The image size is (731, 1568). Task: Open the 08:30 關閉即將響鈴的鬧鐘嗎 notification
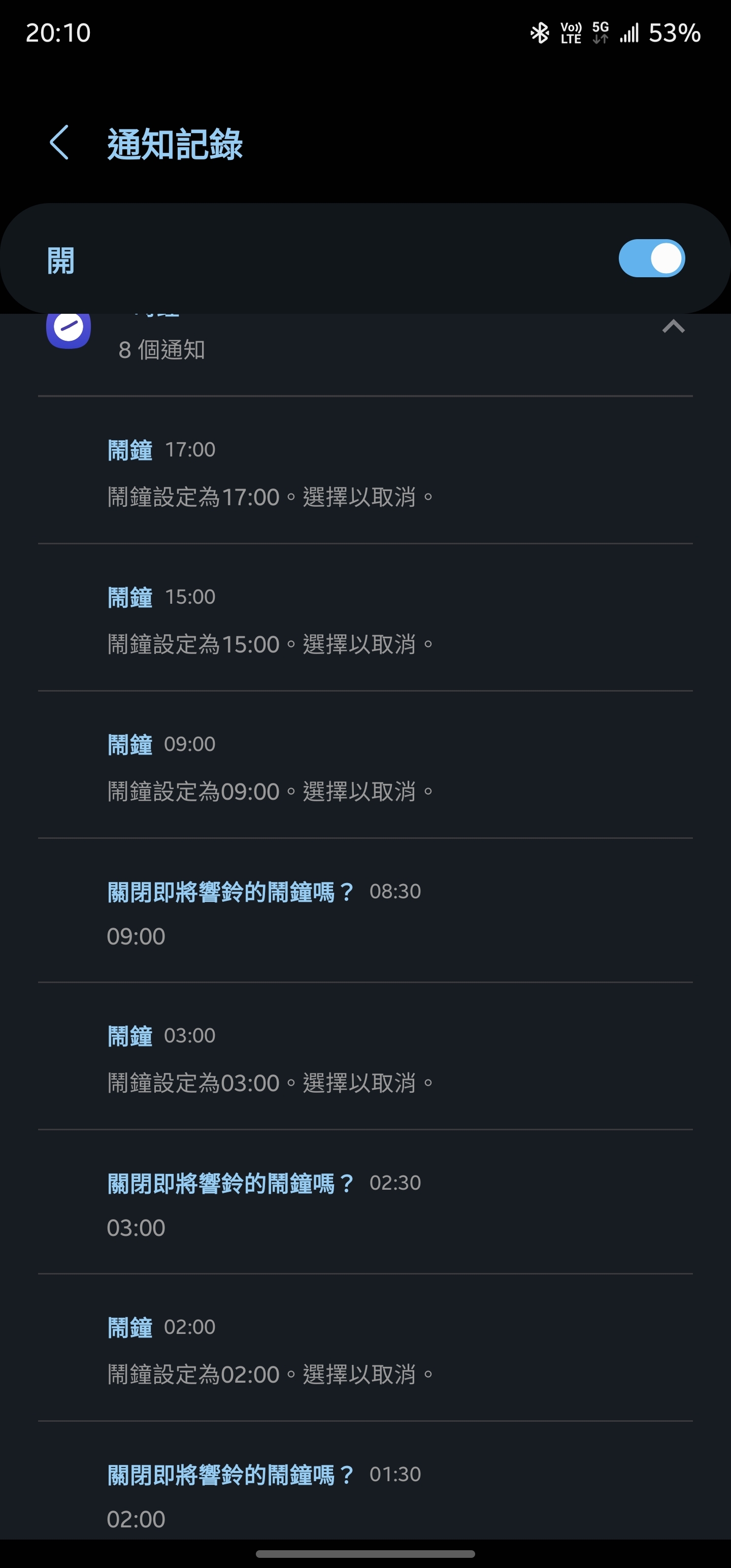click(x=365, y=910)
